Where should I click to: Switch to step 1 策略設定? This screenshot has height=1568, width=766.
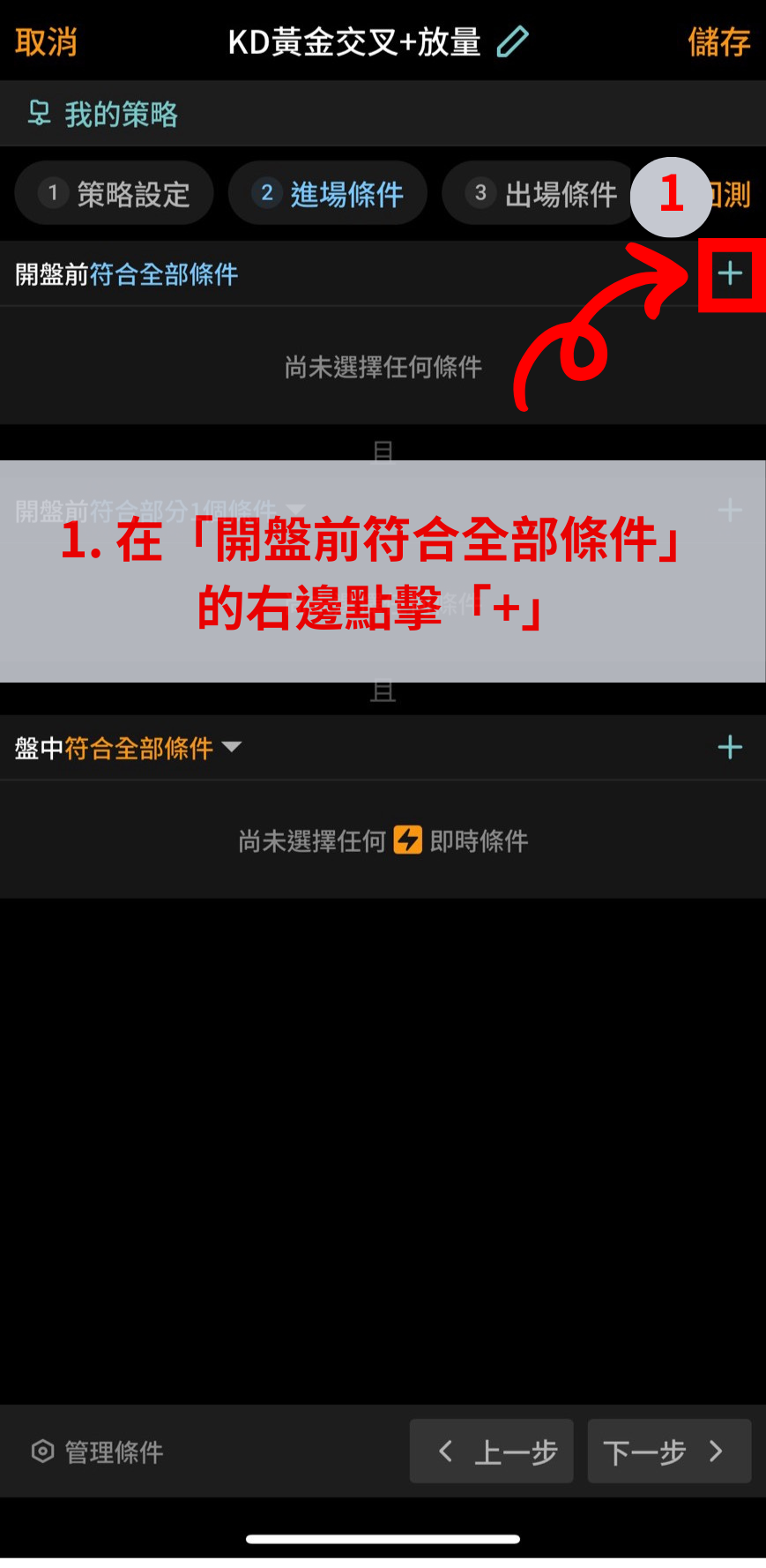coord(115,193)
